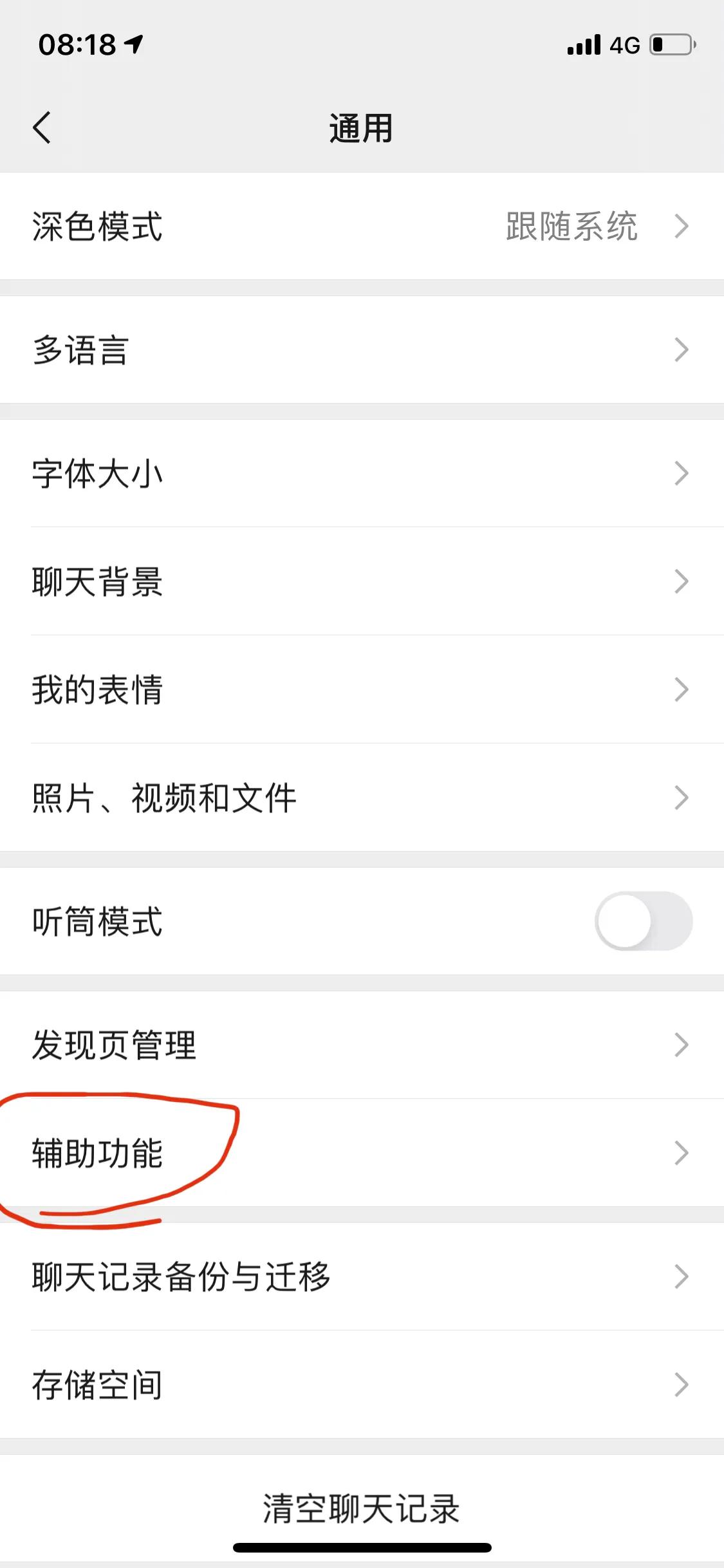Tap the chevron next to 字体大小
Screen dimensions: 724x1568
click(x=682, y=473)
